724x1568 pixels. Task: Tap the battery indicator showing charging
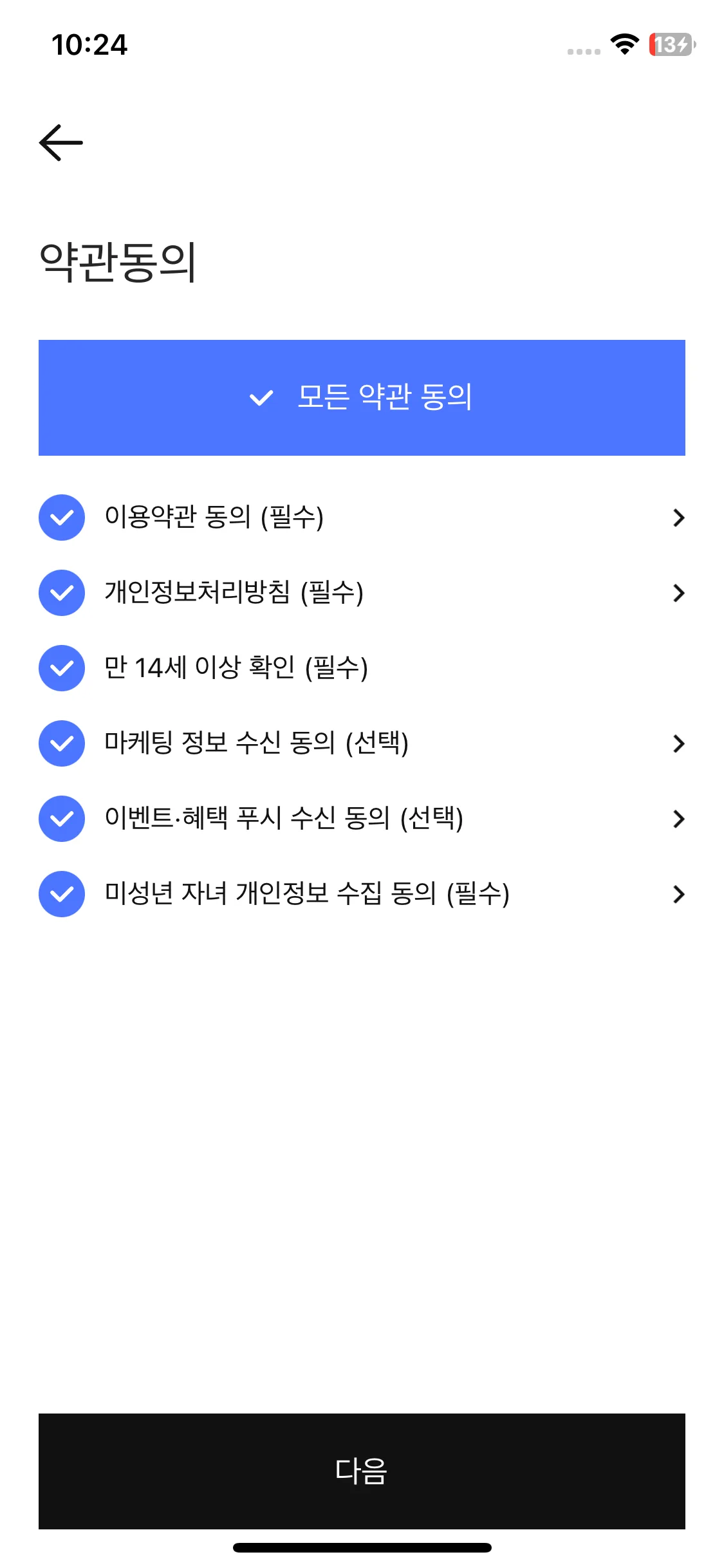669,46
